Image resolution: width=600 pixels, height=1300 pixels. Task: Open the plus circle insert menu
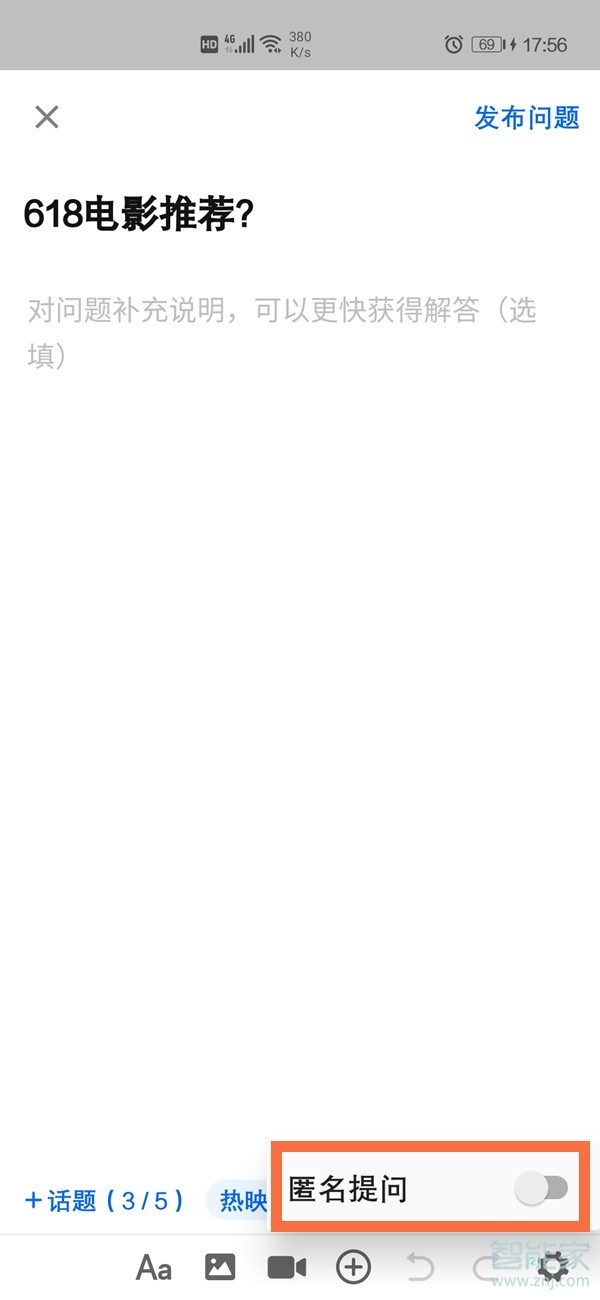coord(353,1268)
